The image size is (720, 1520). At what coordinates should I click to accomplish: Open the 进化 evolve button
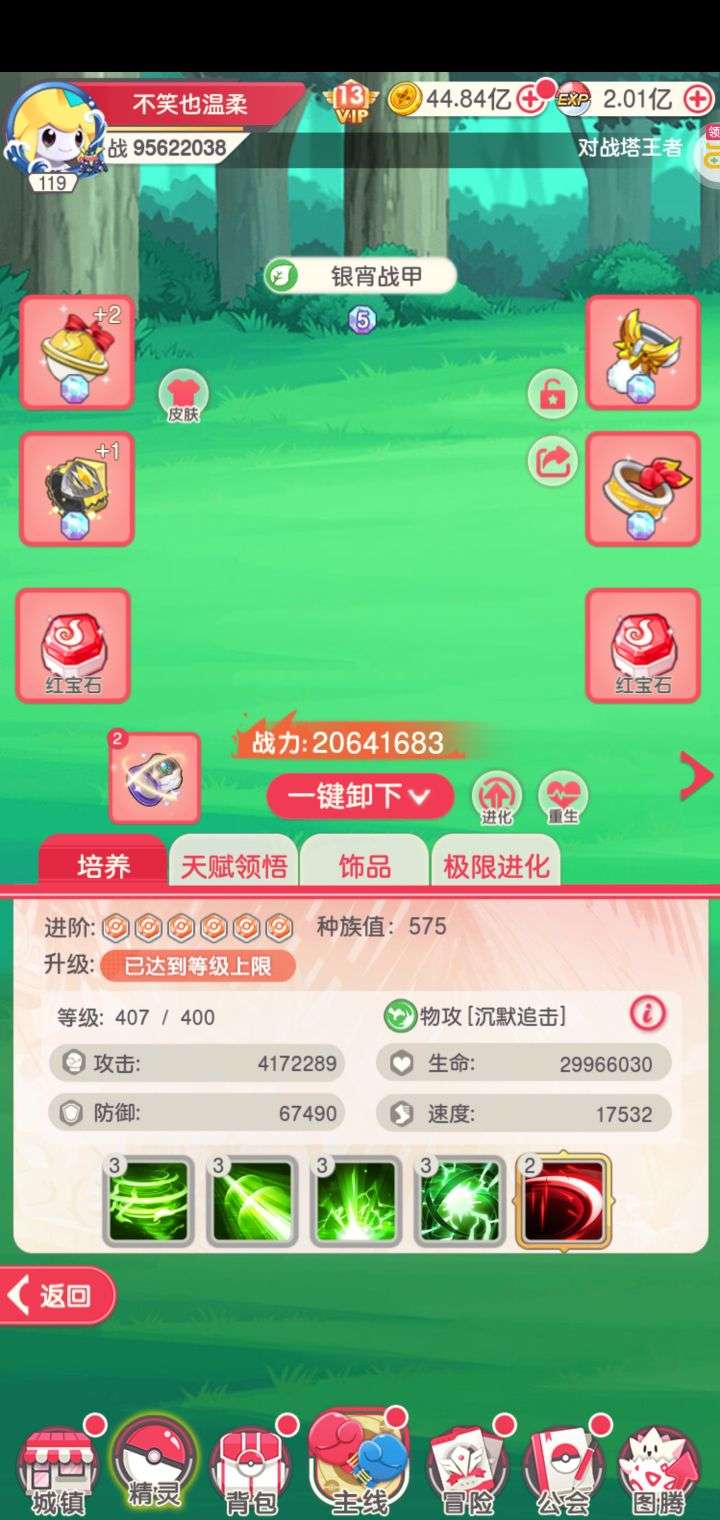coord(496,797)
